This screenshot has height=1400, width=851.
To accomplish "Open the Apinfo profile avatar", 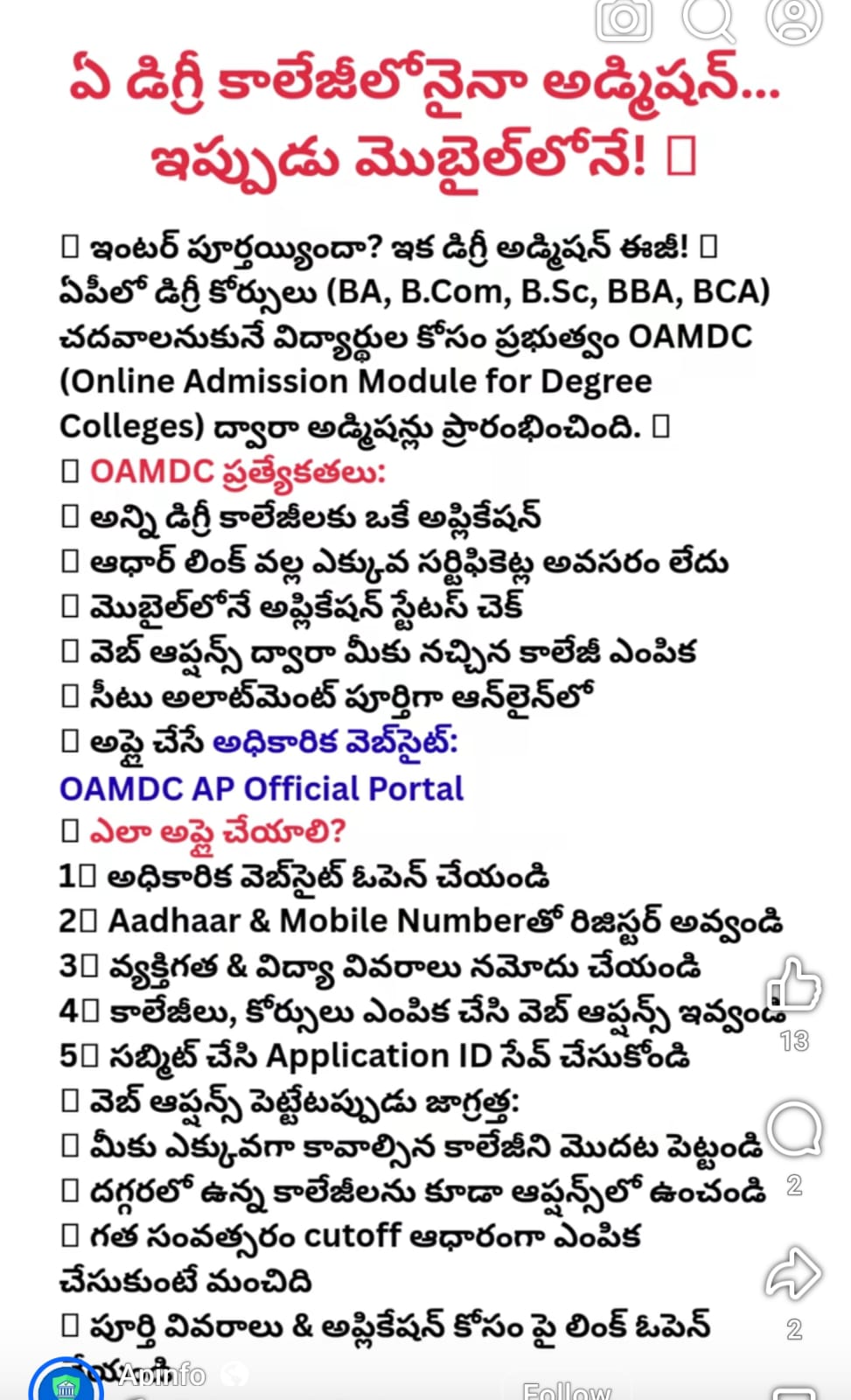I will tap(66, 1382).
